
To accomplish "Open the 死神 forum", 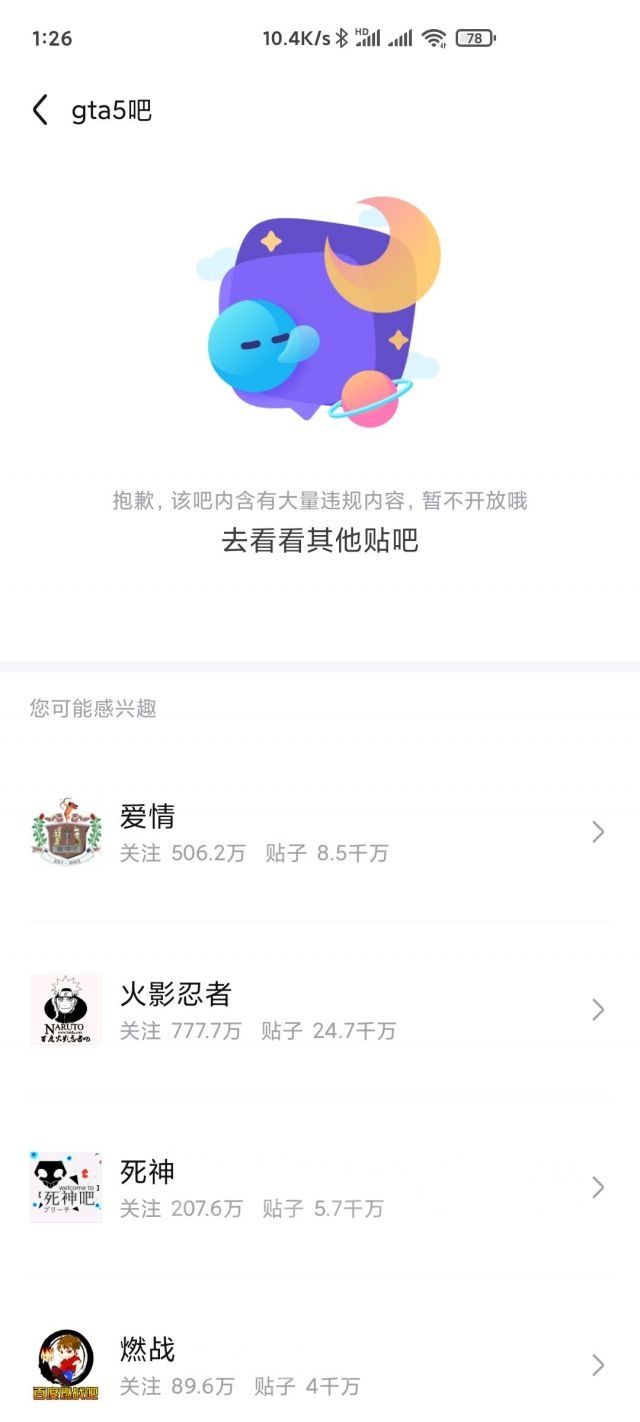I will [x=320, y=1187].
